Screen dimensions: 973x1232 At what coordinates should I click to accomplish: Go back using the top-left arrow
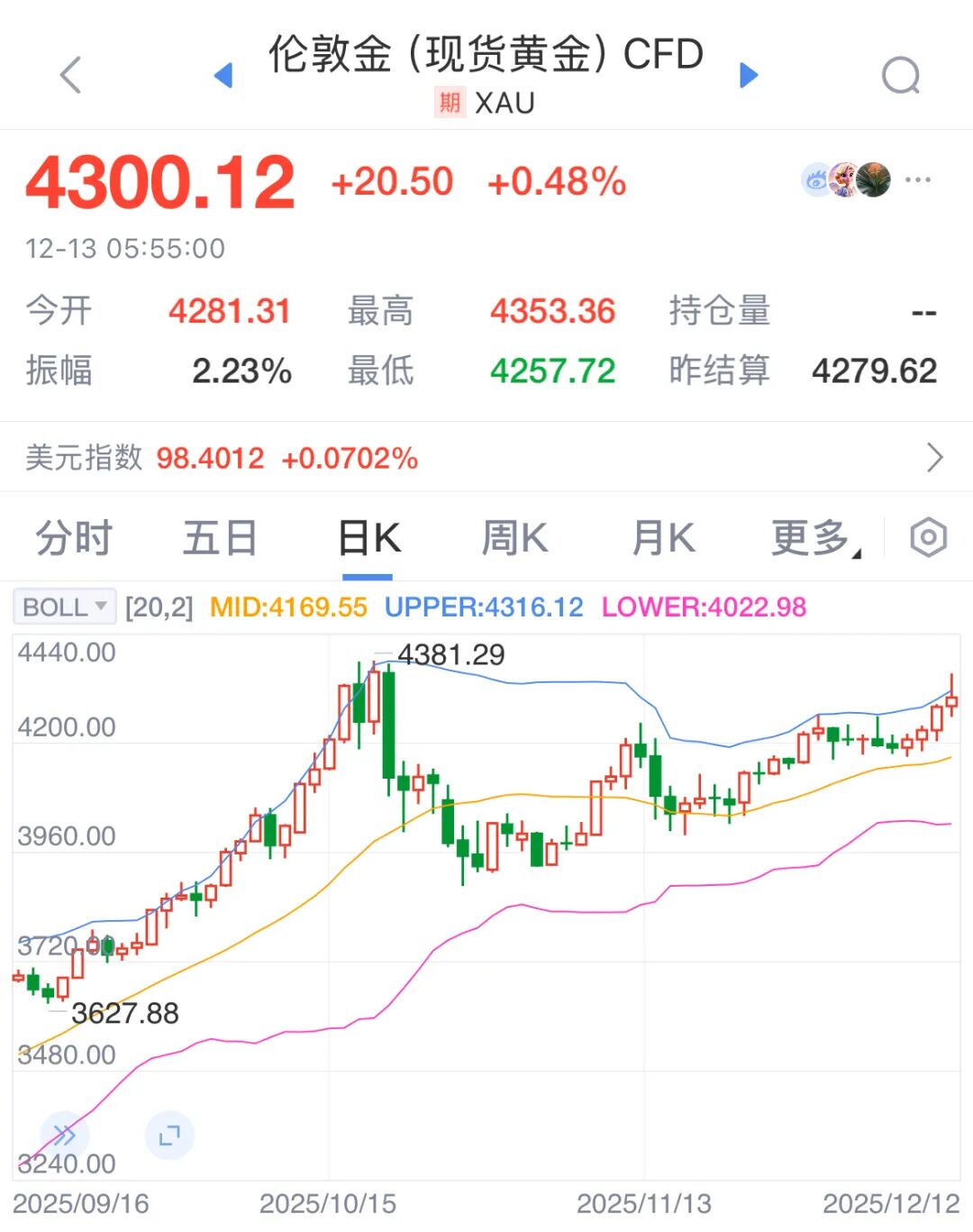pos(70,75)
